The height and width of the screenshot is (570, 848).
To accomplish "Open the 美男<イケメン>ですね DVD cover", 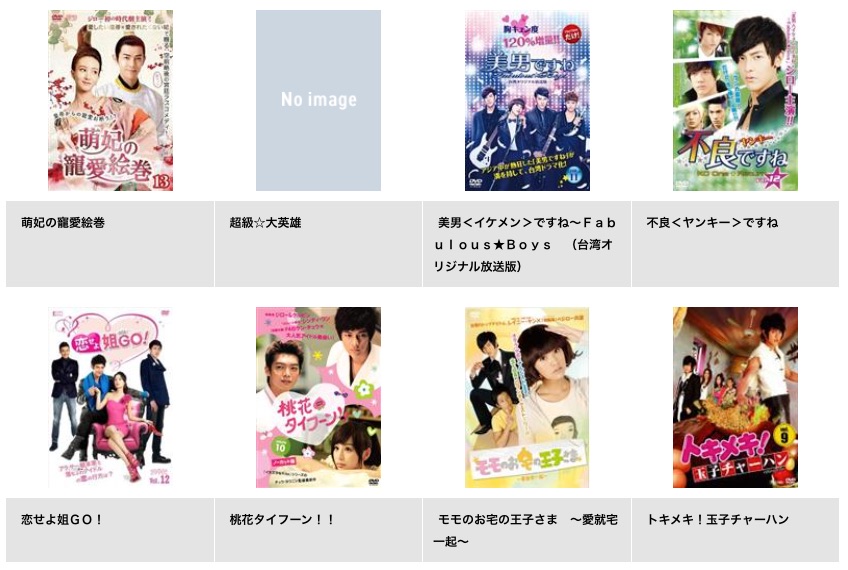I will (x=527, y=100).
